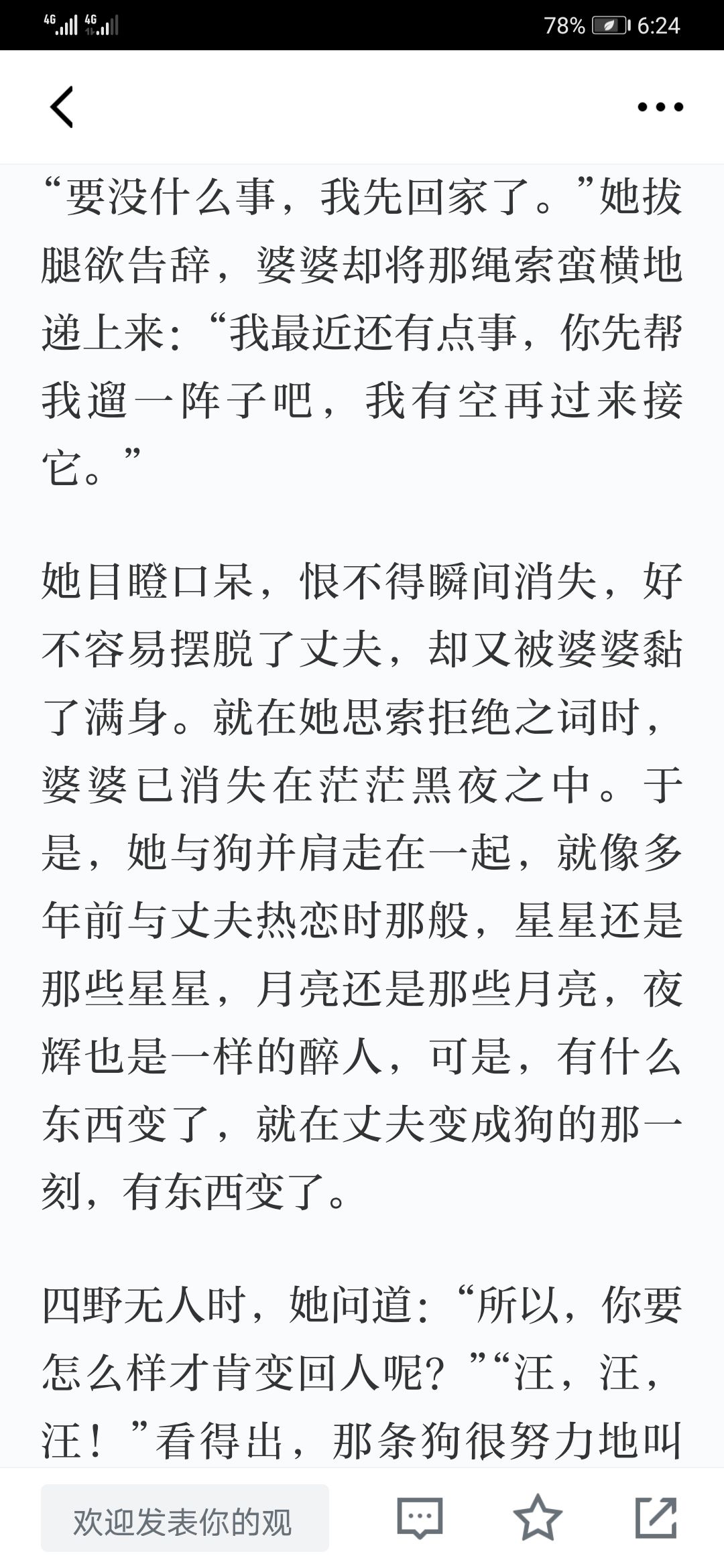
Task: Favorite this article with the star
Action: coord(538,1518)
